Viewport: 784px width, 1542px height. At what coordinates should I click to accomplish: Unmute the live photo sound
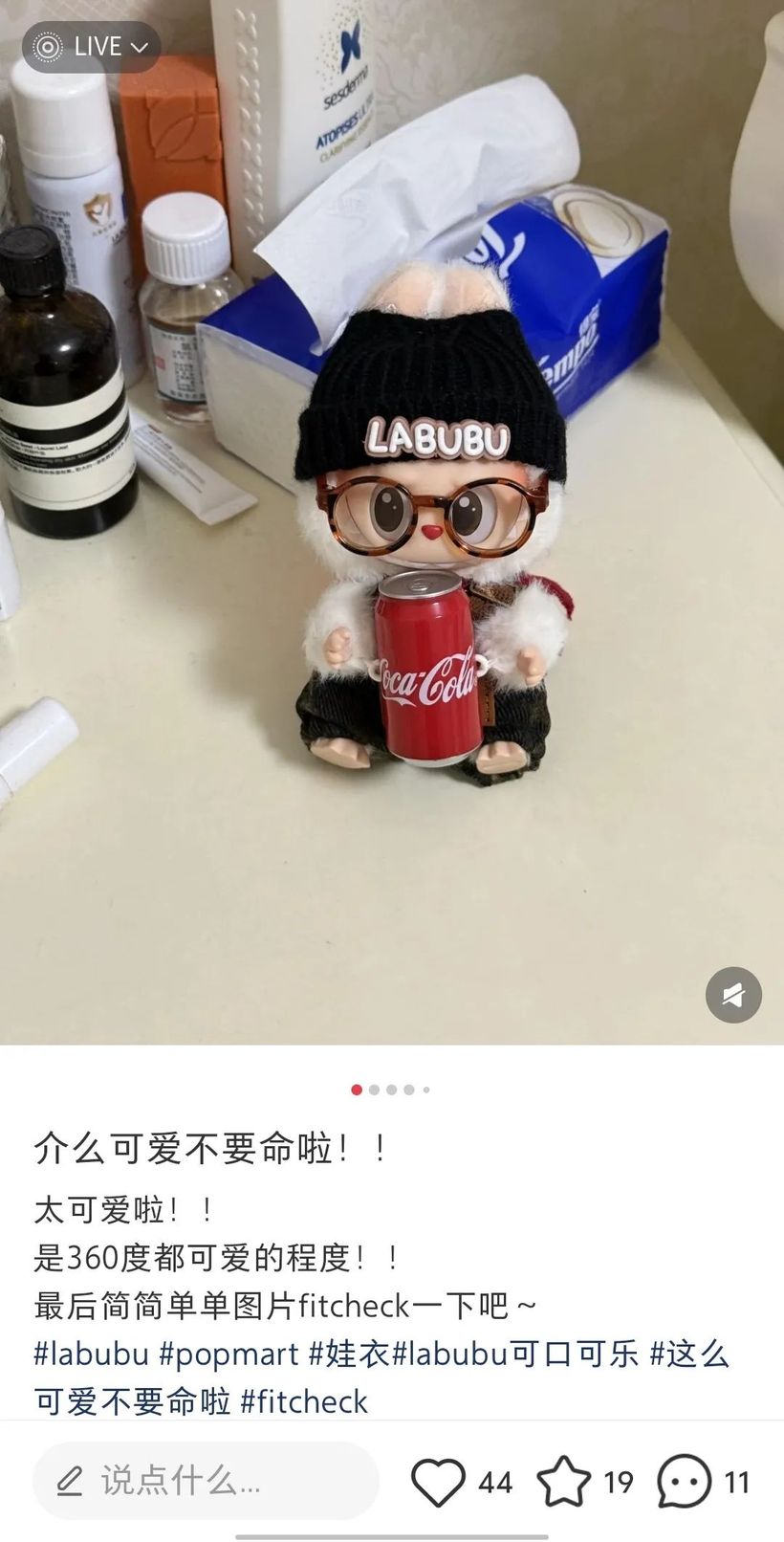click(x=733, y=995)
